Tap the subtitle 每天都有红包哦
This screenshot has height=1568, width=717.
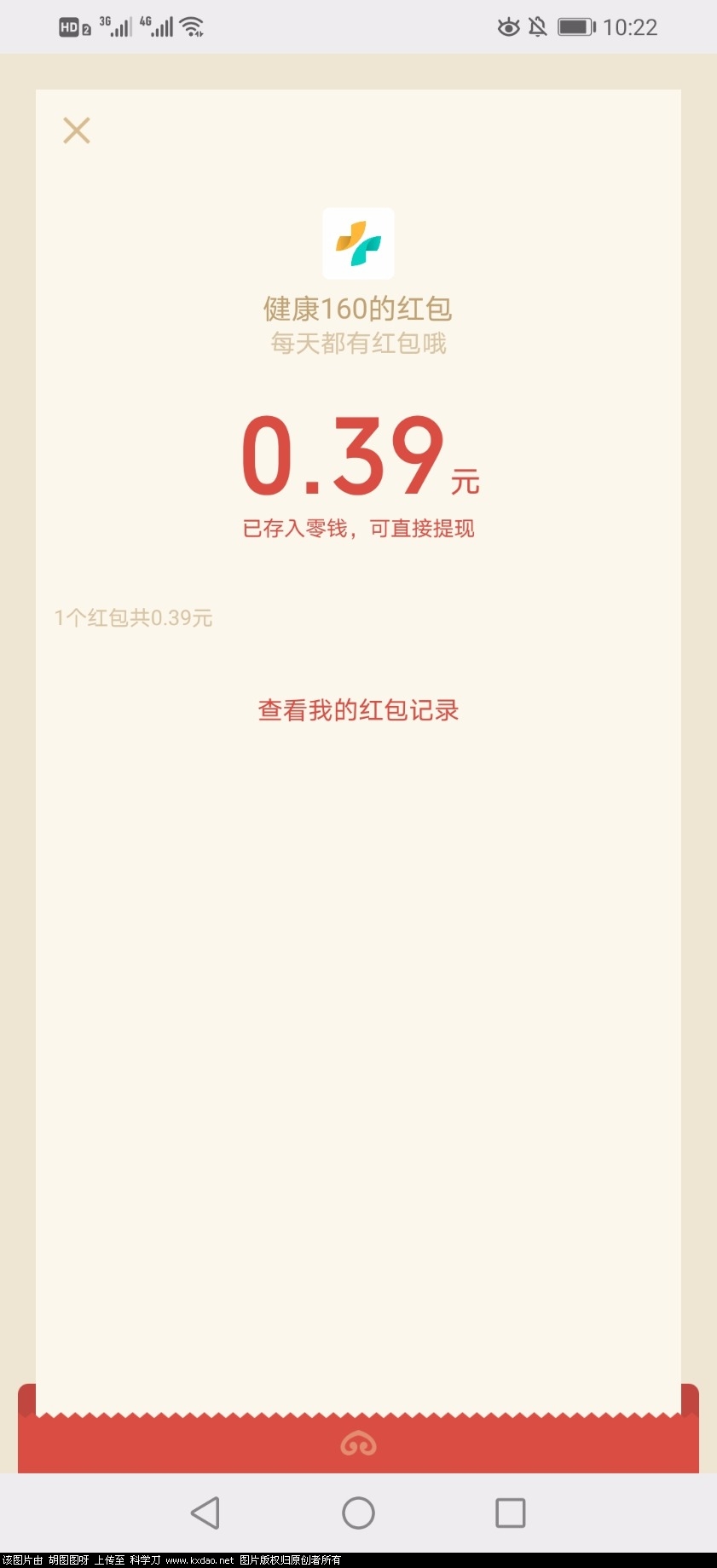point(358,344)
